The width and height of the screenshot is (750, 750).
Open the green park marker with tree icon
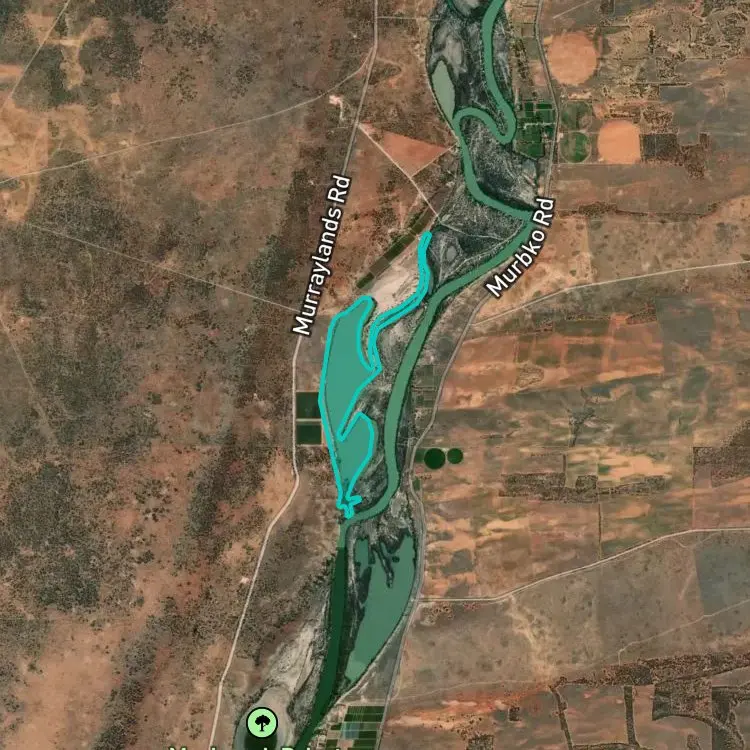coord(262,722)
